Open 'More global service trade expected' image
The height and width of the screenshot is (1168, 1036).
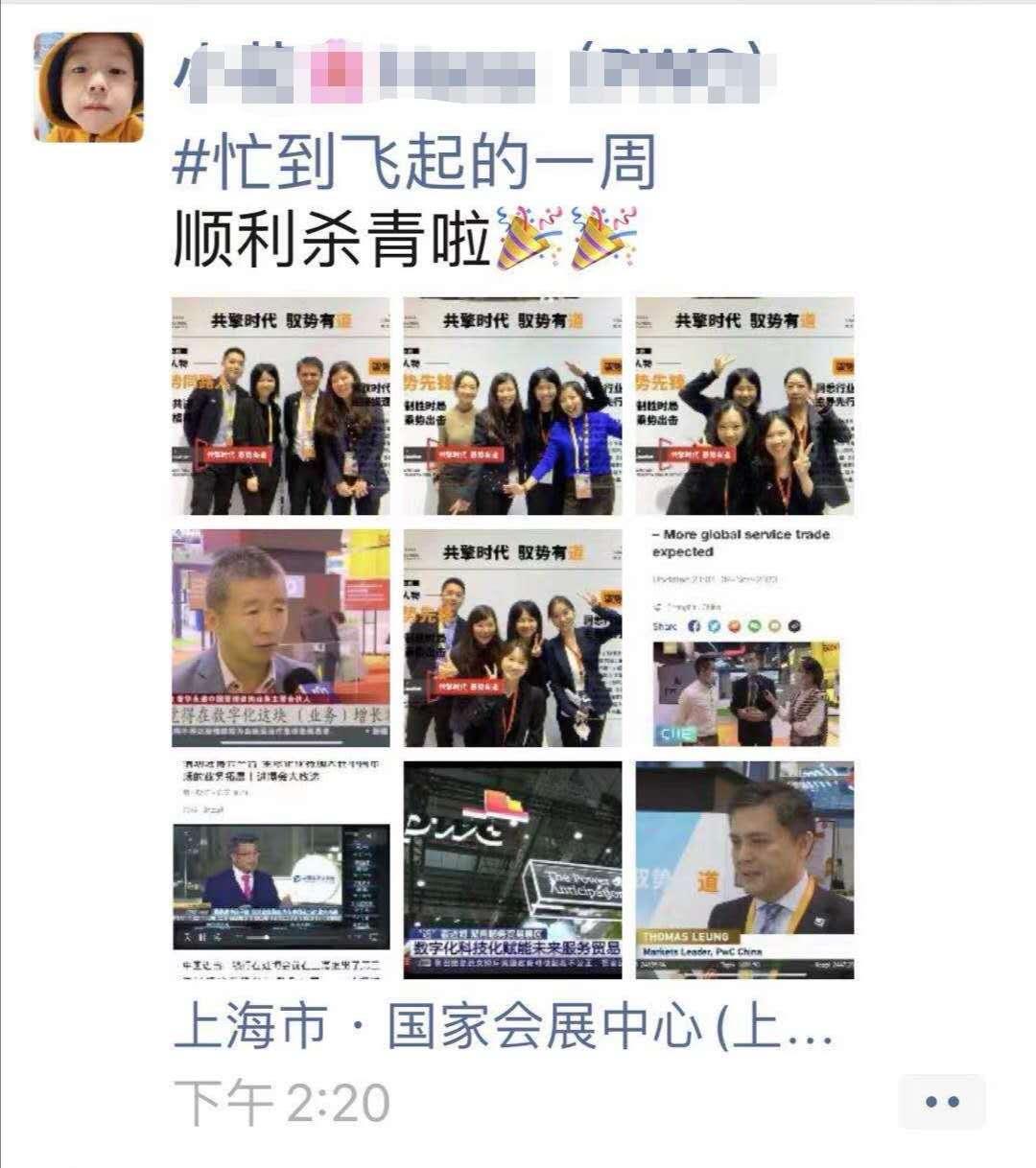point(744,638)
